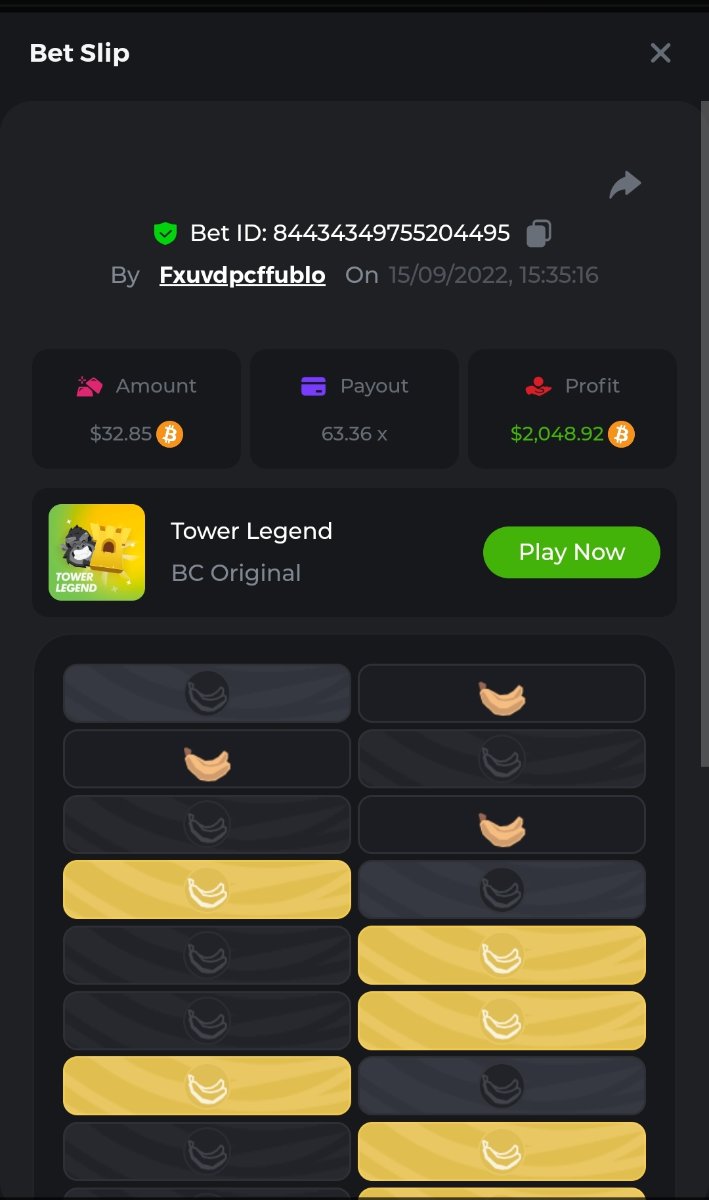
Task: Open Fxuvdpcffublo's profile
Action: coord(242,275)
